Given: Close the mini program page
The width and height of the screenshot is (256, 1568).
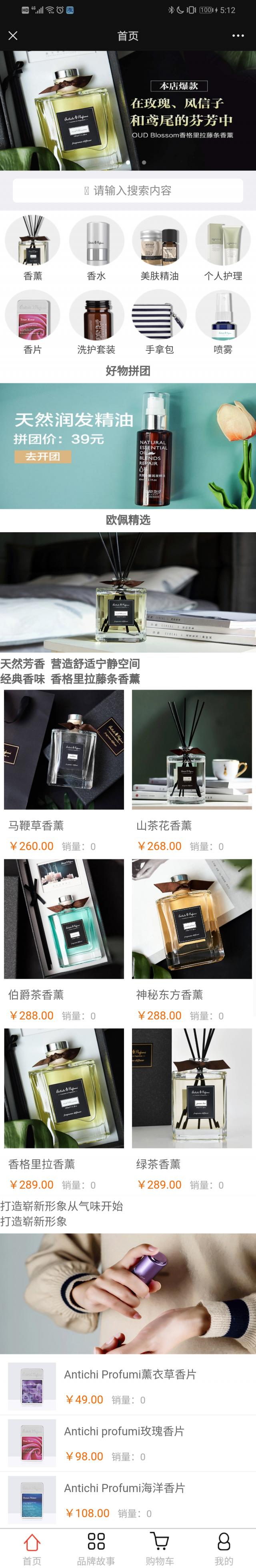Looking at the screenshot, I should (13, 36).
